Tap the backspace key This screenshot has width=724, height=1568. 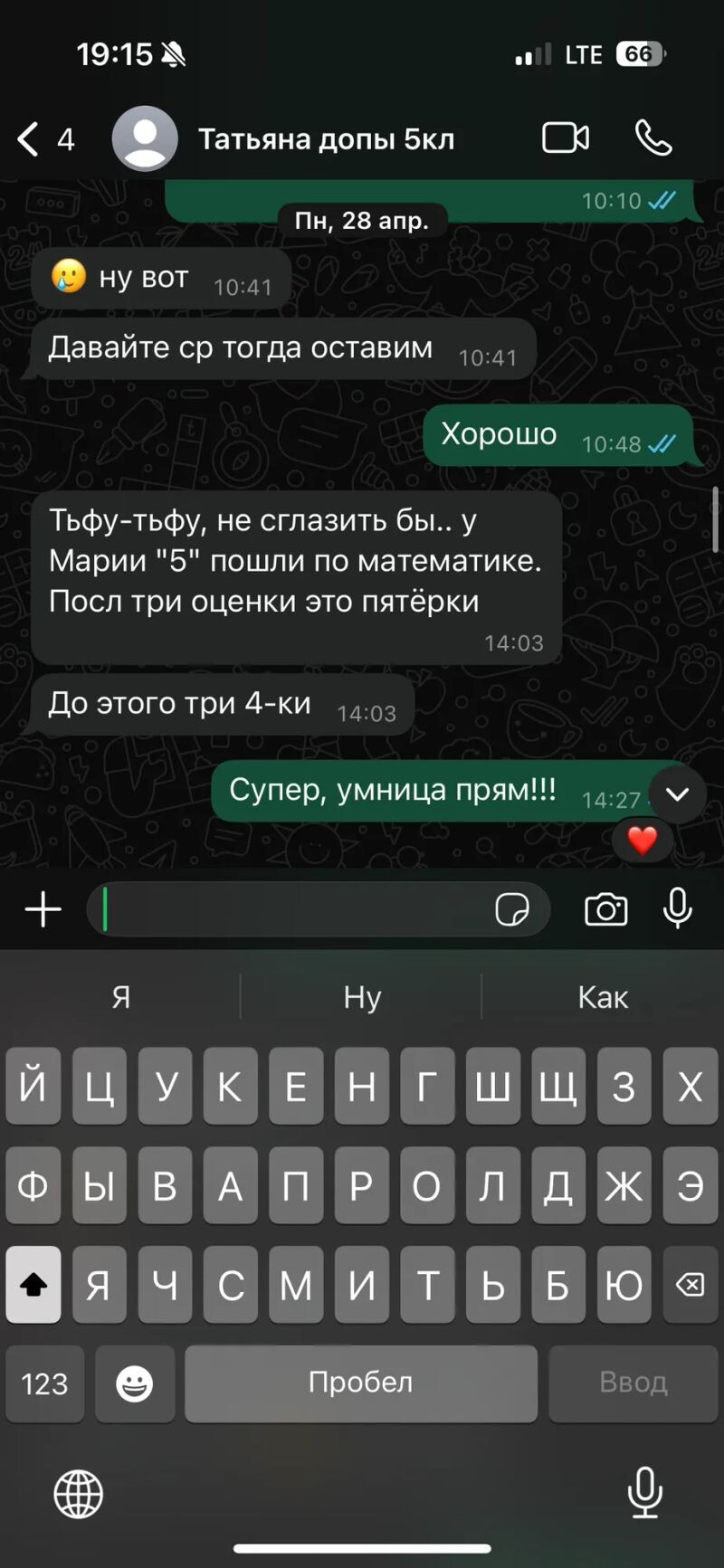pyautogui.click(x=690, y=1285)
